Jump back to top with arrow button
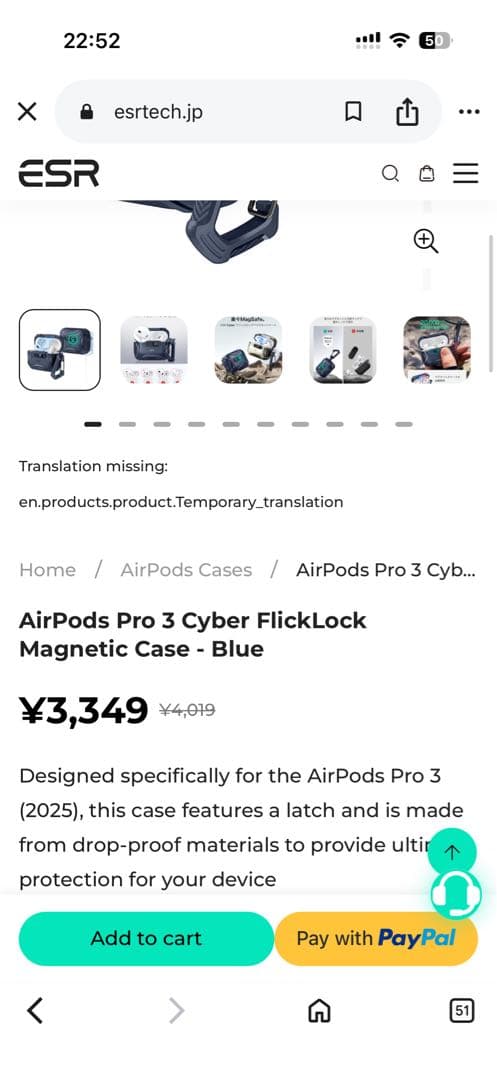Viewport: 497px width, 1080px height. (452, 852)
